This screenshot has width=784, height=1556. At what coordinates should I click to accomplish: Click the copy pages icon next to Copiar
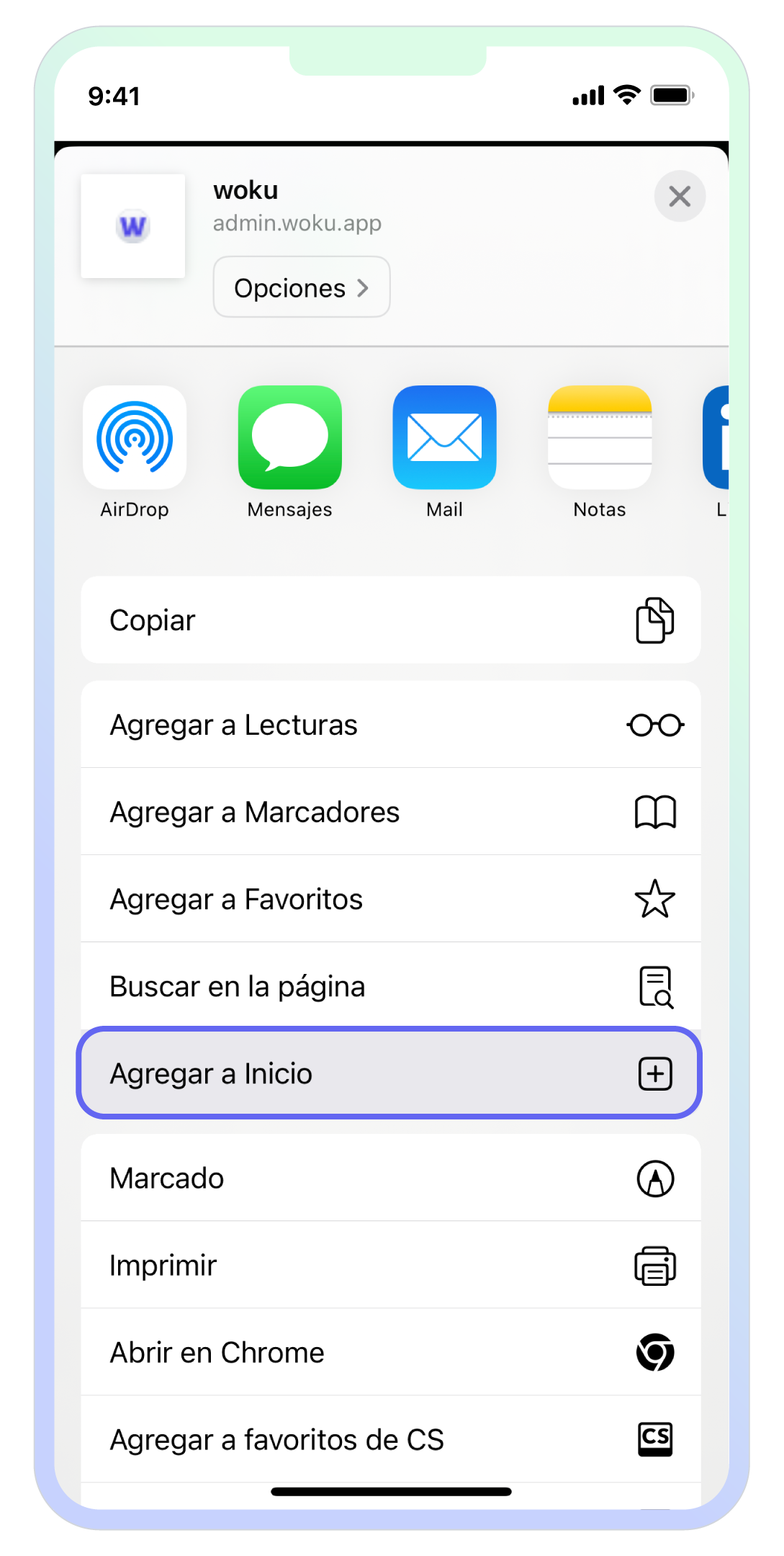[654, 620]
